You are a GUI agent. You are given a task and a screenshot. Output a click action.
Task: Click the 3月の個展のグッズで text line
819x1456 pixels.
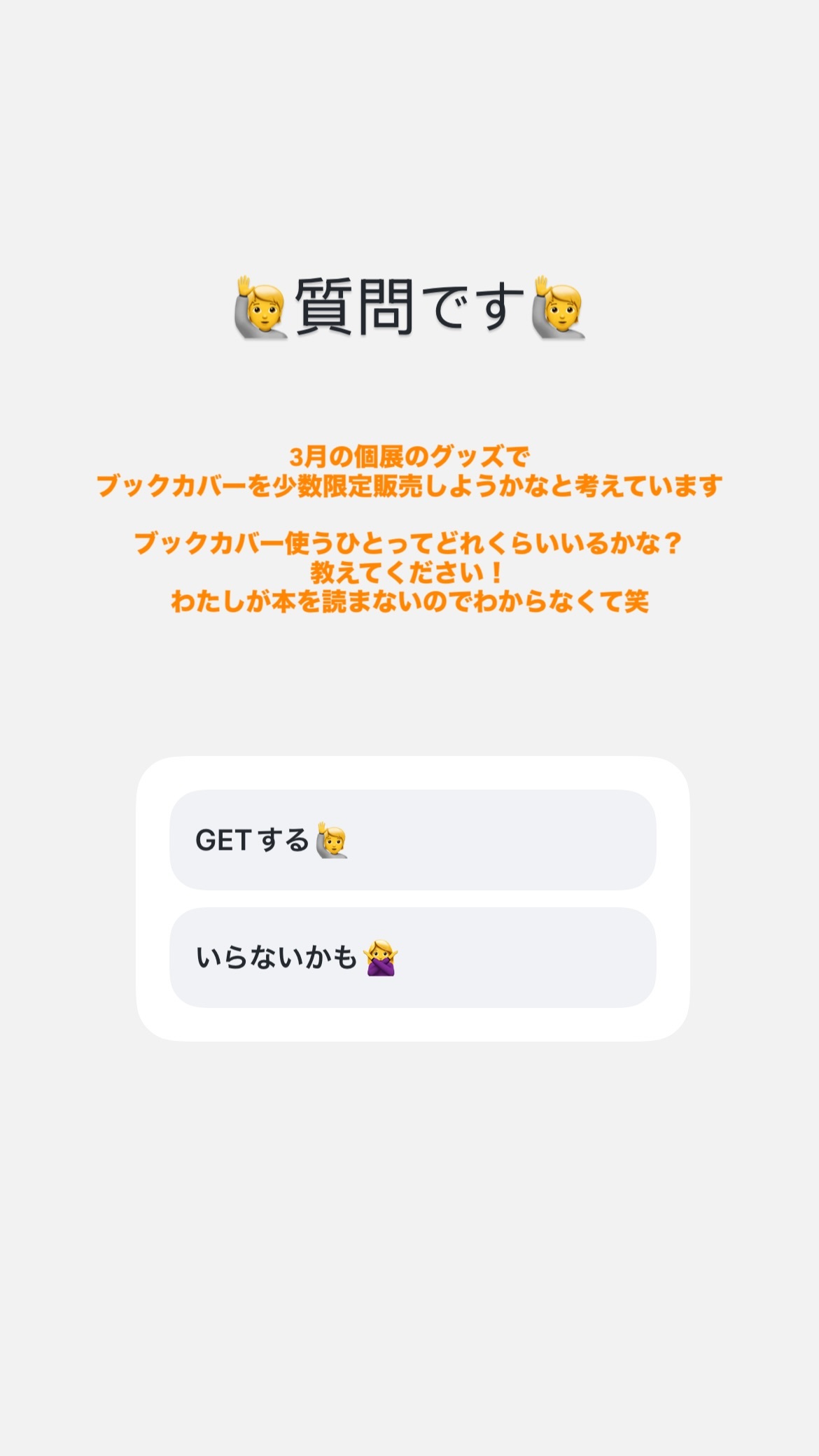[x=409, y=457]
